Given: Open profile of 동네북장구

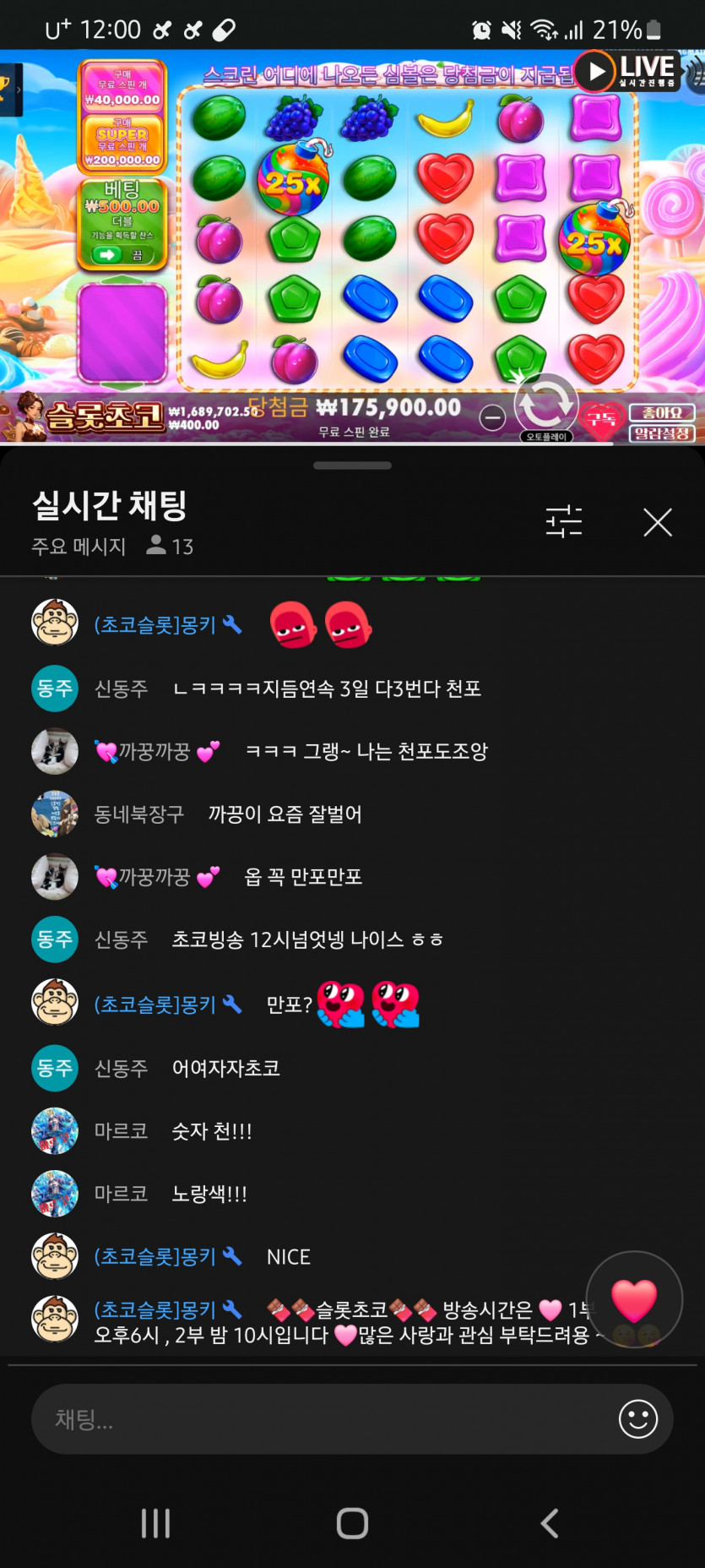Looking at the screenshot, I should [55, 814].
